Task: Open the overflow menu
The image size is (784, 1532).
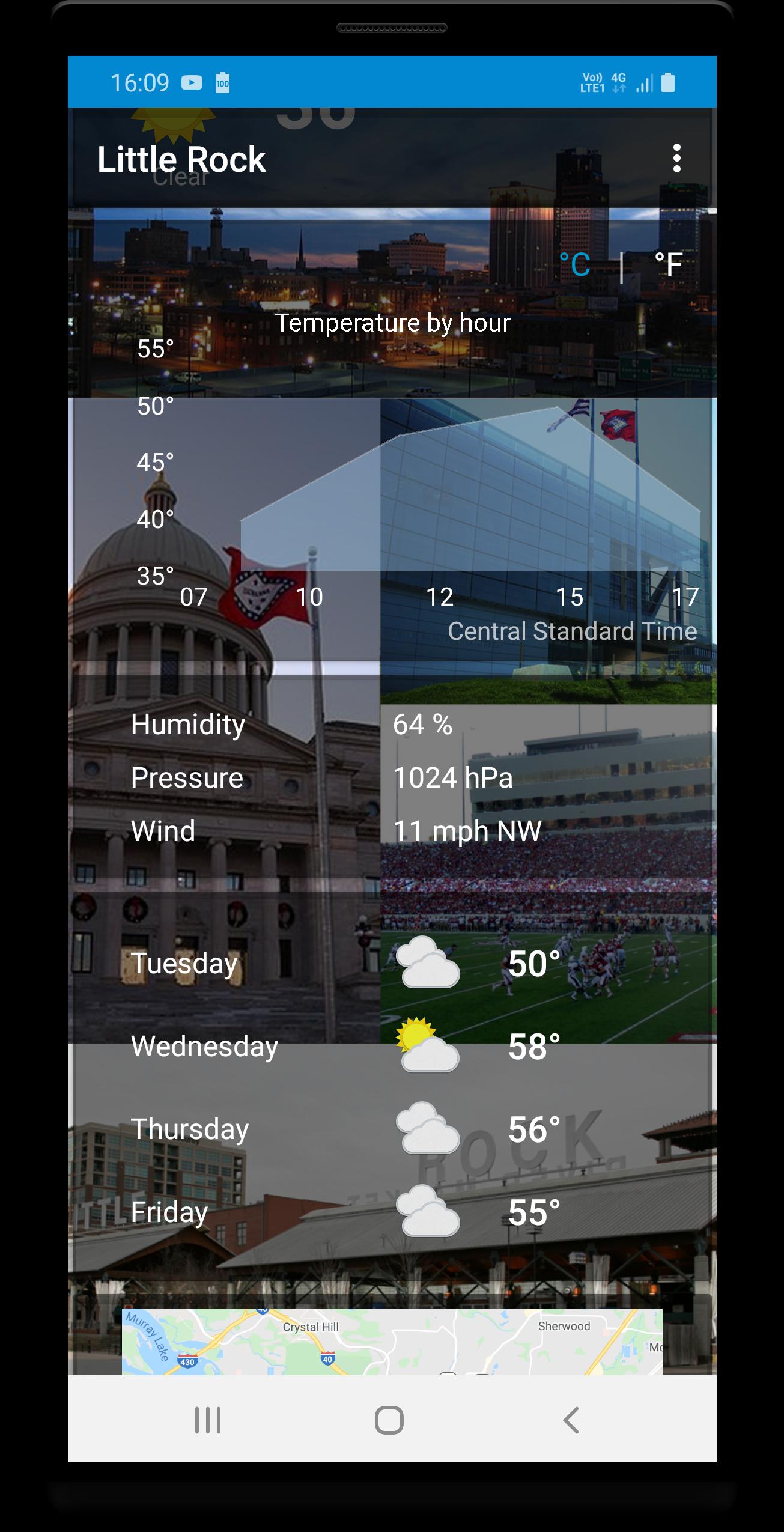Action: point(676,159)
